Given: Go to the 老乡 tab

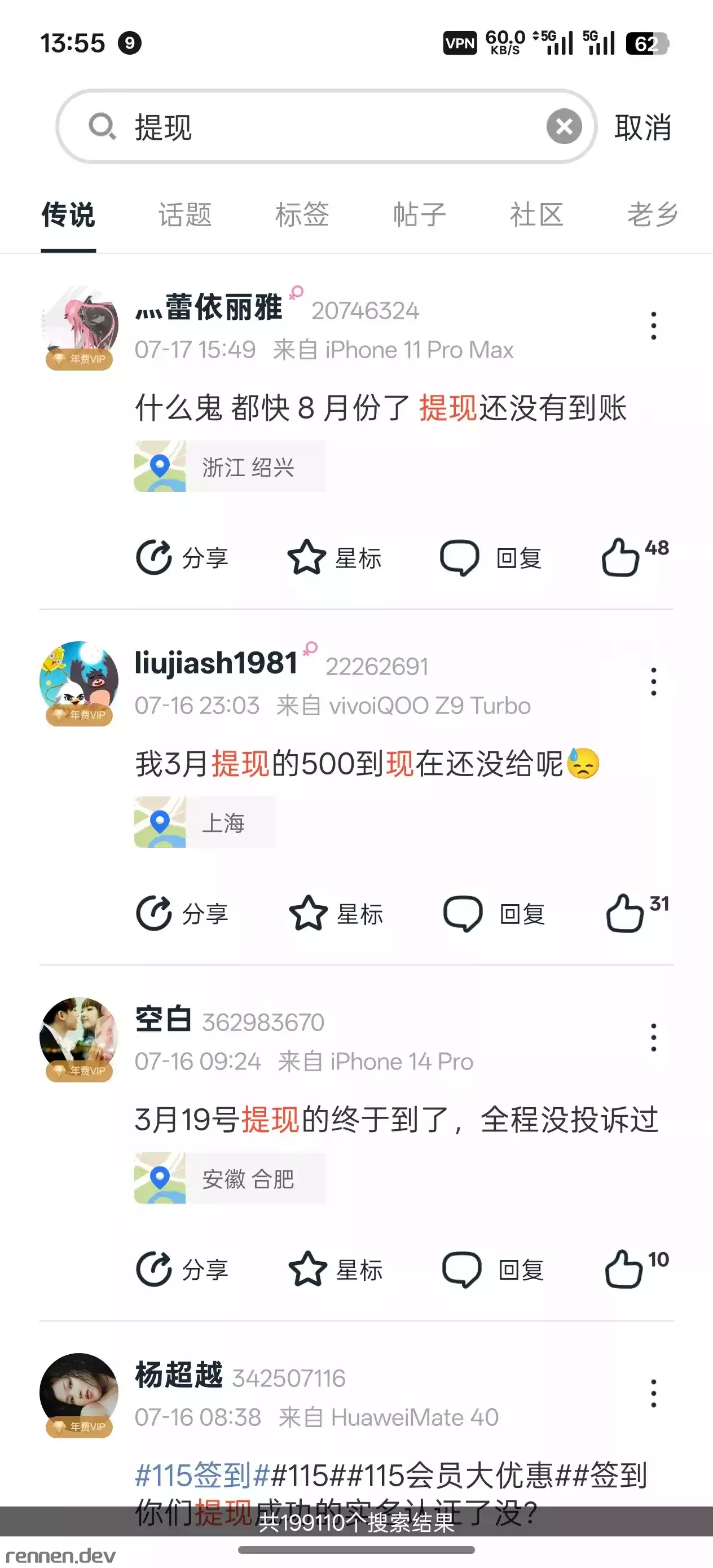Looking at the screenshot, I should tap(652, 215).
